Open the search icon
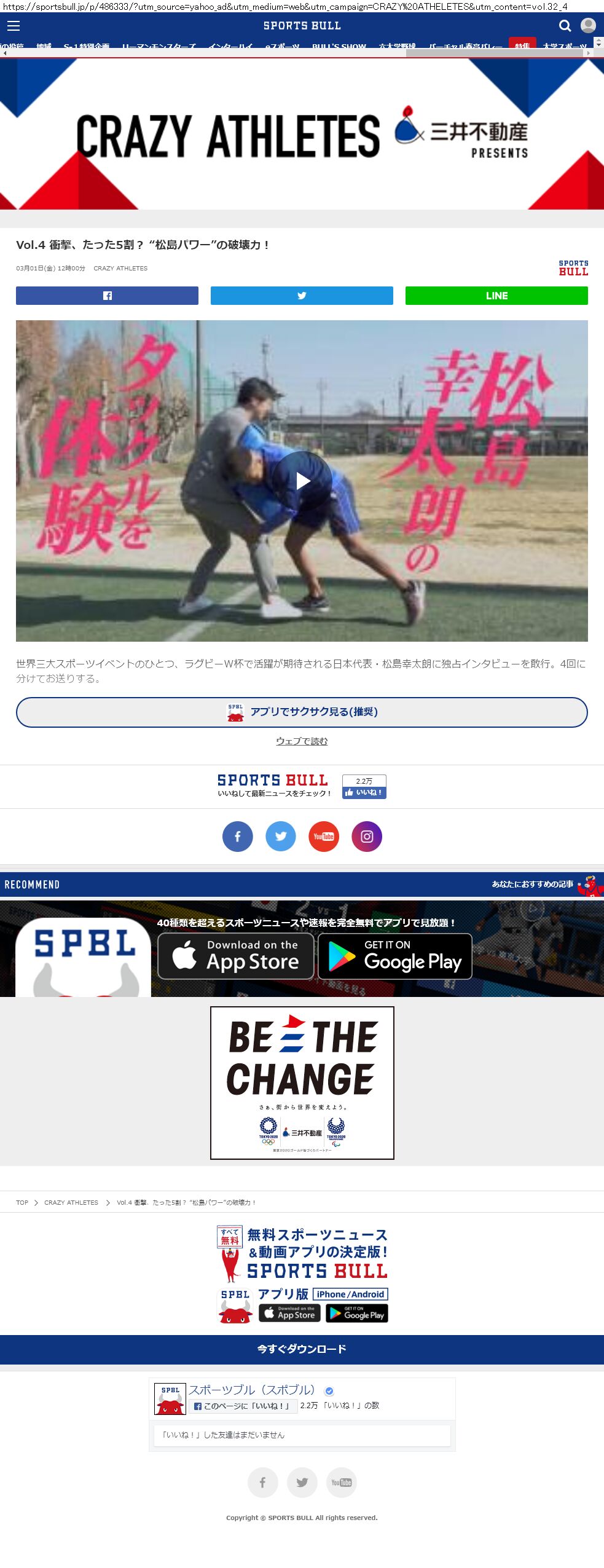This screenshot has width=604, height=1568. [x=565, y=26]
